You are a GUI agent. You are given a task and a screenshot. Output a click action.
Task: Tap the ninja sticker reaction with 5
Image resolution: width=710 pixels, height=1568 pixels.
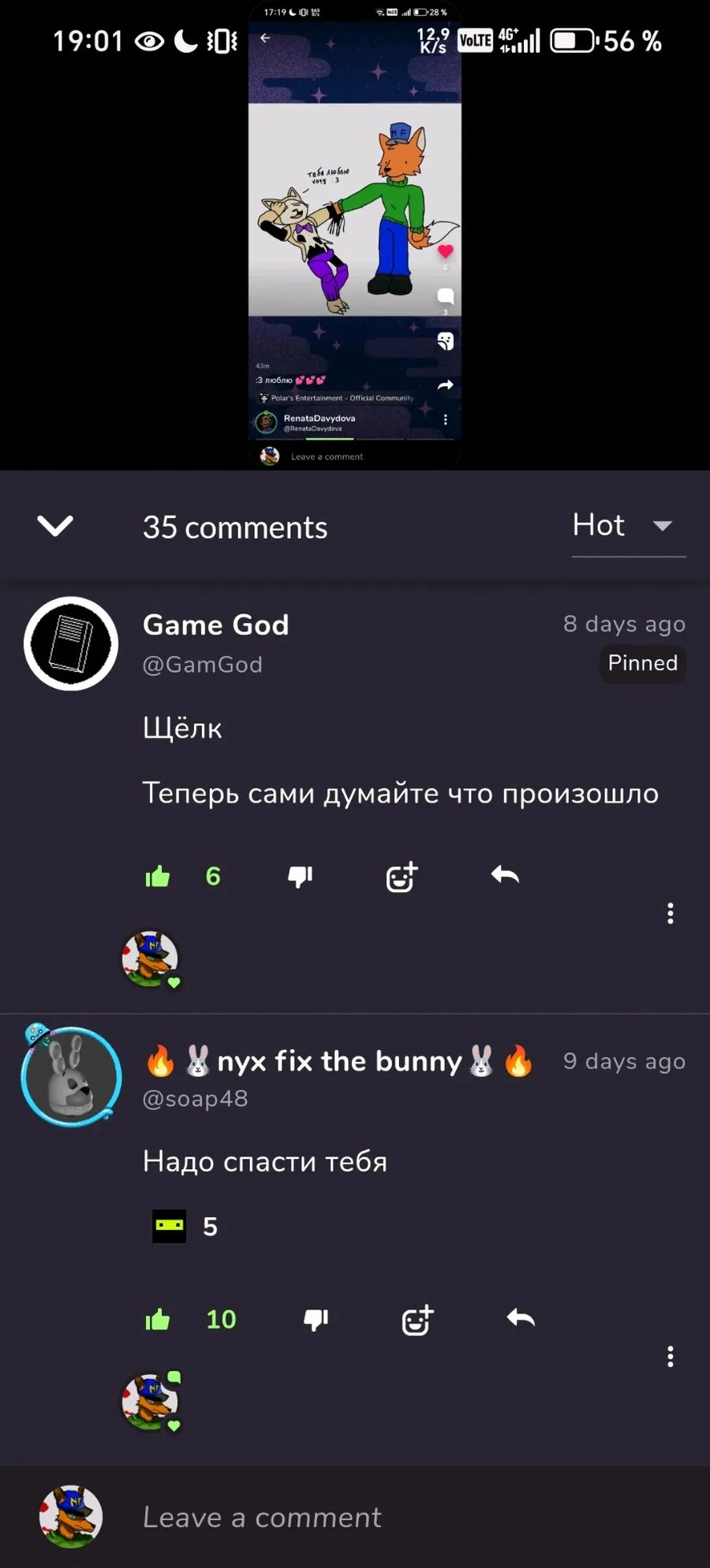click(x=185, y=1226)
